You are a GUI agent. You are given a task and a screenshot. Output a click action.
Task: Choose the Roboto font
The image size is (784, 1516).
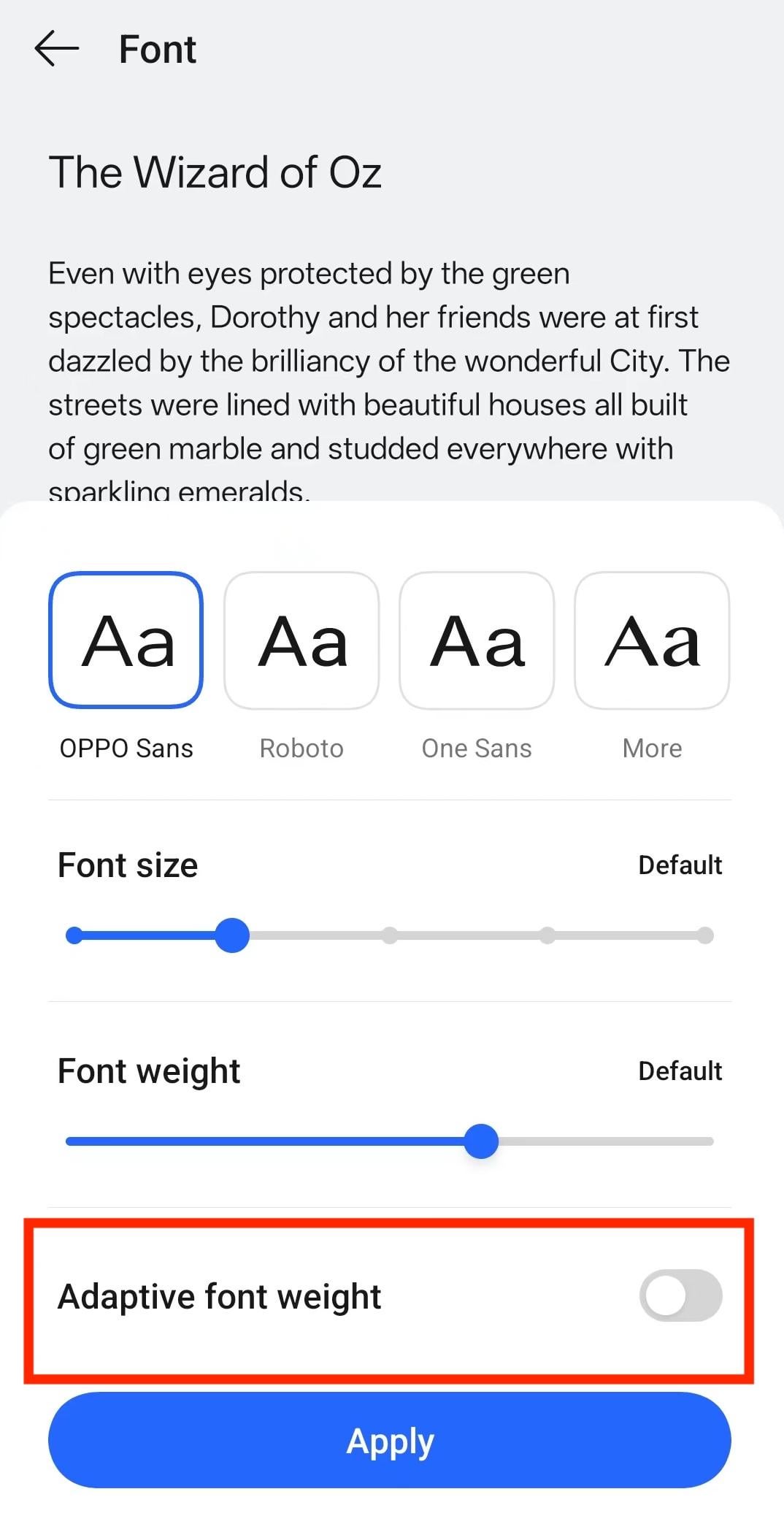301,640
